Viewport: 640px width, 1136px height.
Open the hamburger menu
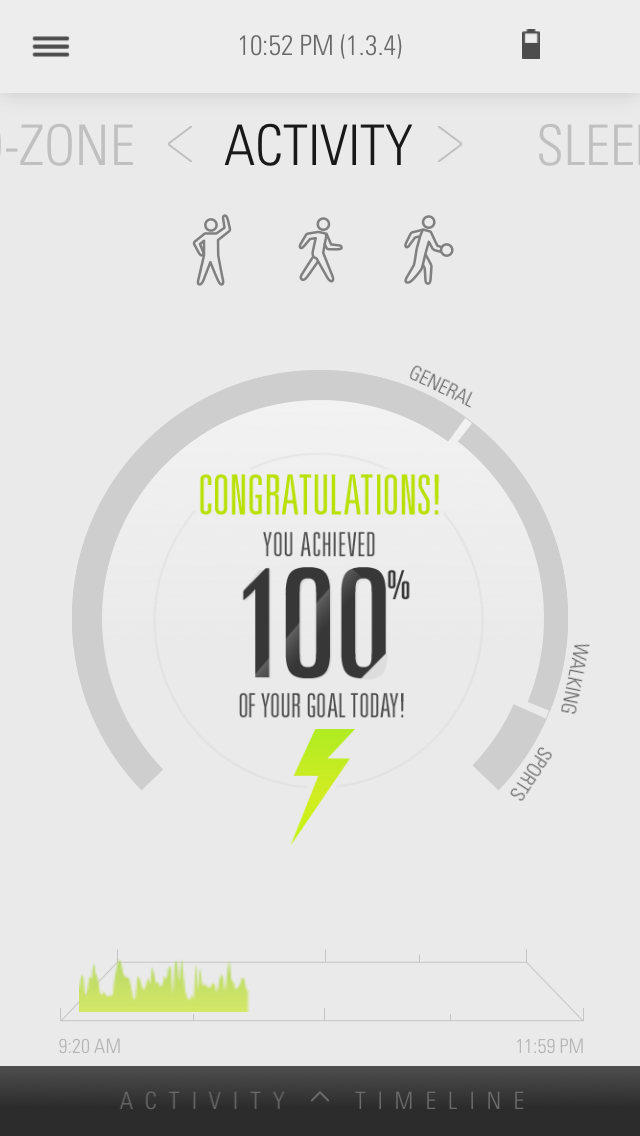[x=51, y=46]
